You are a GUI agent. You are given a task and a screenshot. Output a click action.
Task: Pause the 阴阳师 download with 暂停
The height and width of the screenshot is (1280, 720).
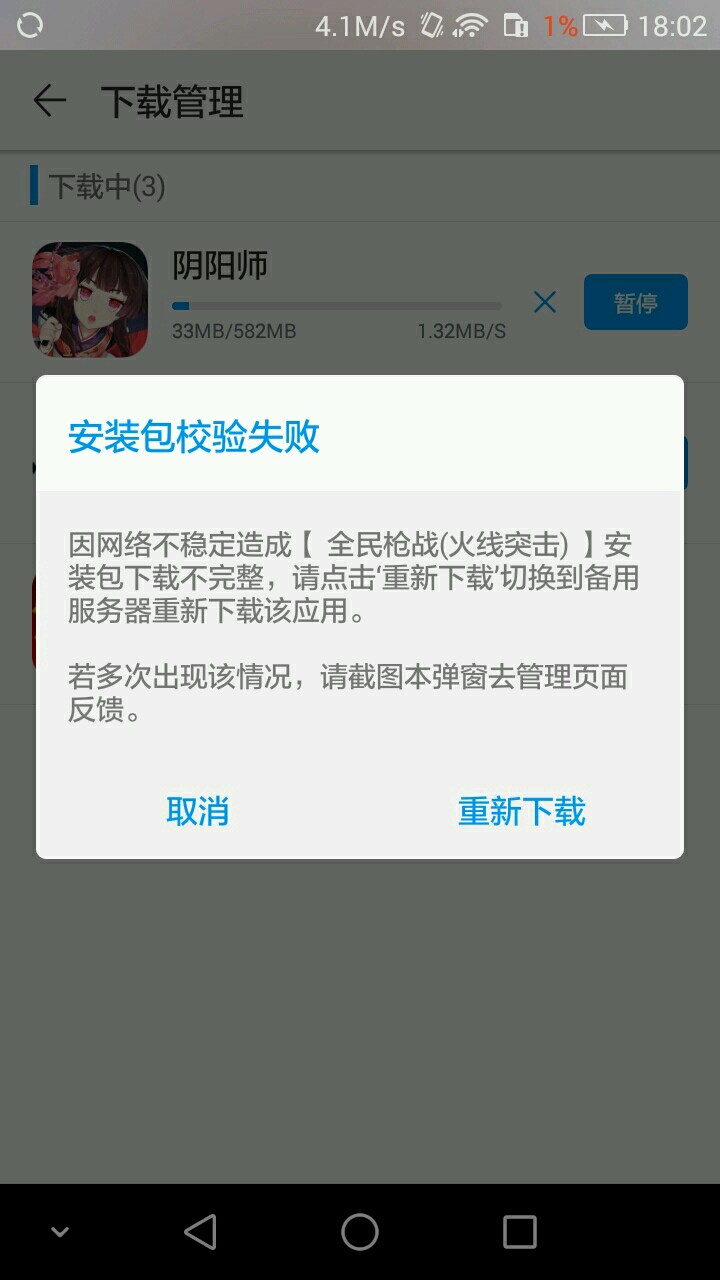click(636, 302)
